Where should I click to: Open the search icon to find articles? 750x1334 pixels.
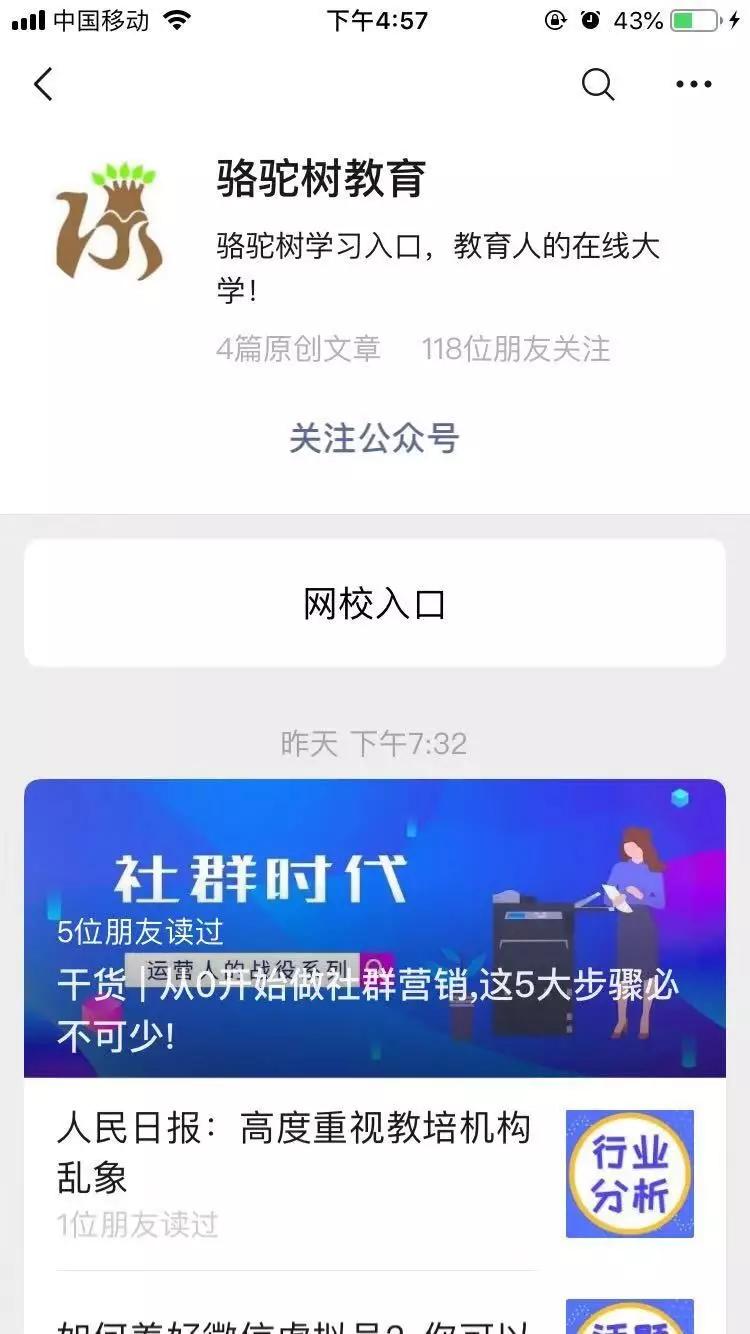pyautogui.click(x=598, y=85)
